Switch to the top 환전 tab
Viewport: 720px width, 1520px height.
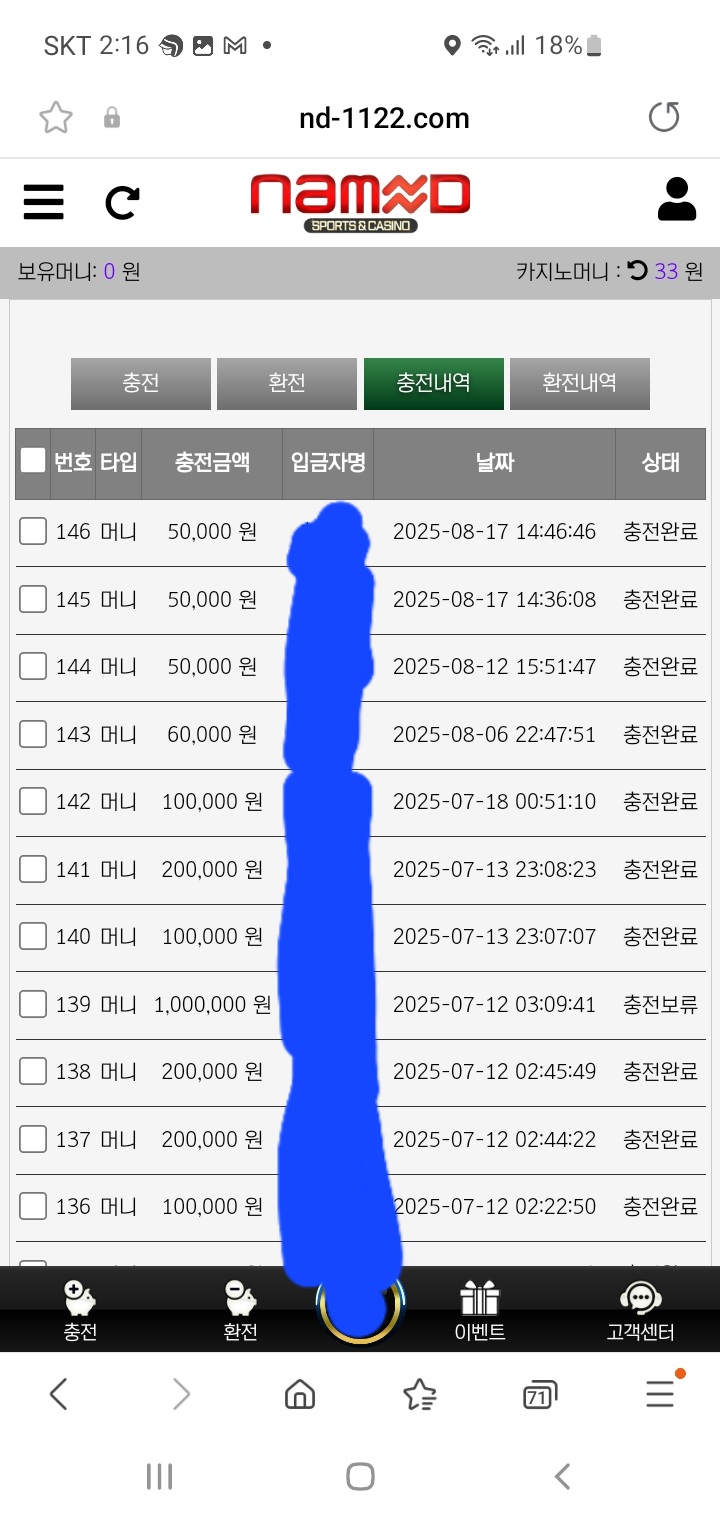click(286, 383)
